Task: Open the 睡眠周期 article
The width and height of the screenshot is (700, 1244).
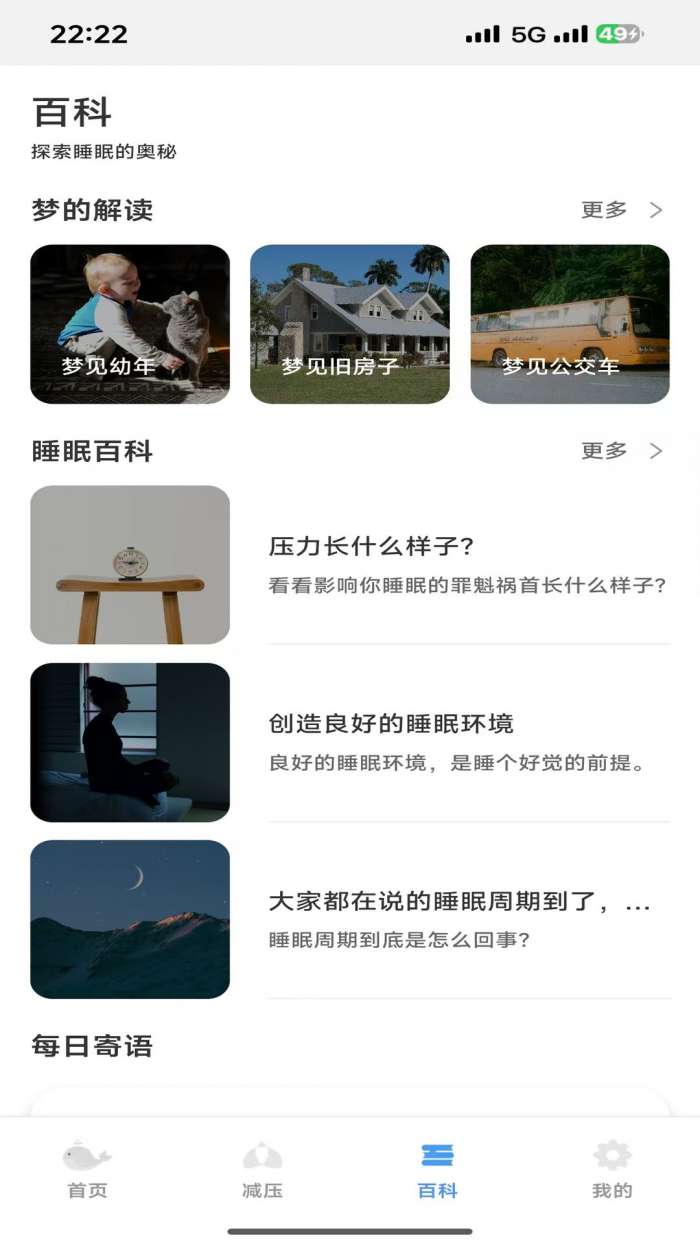Action: 468,919
